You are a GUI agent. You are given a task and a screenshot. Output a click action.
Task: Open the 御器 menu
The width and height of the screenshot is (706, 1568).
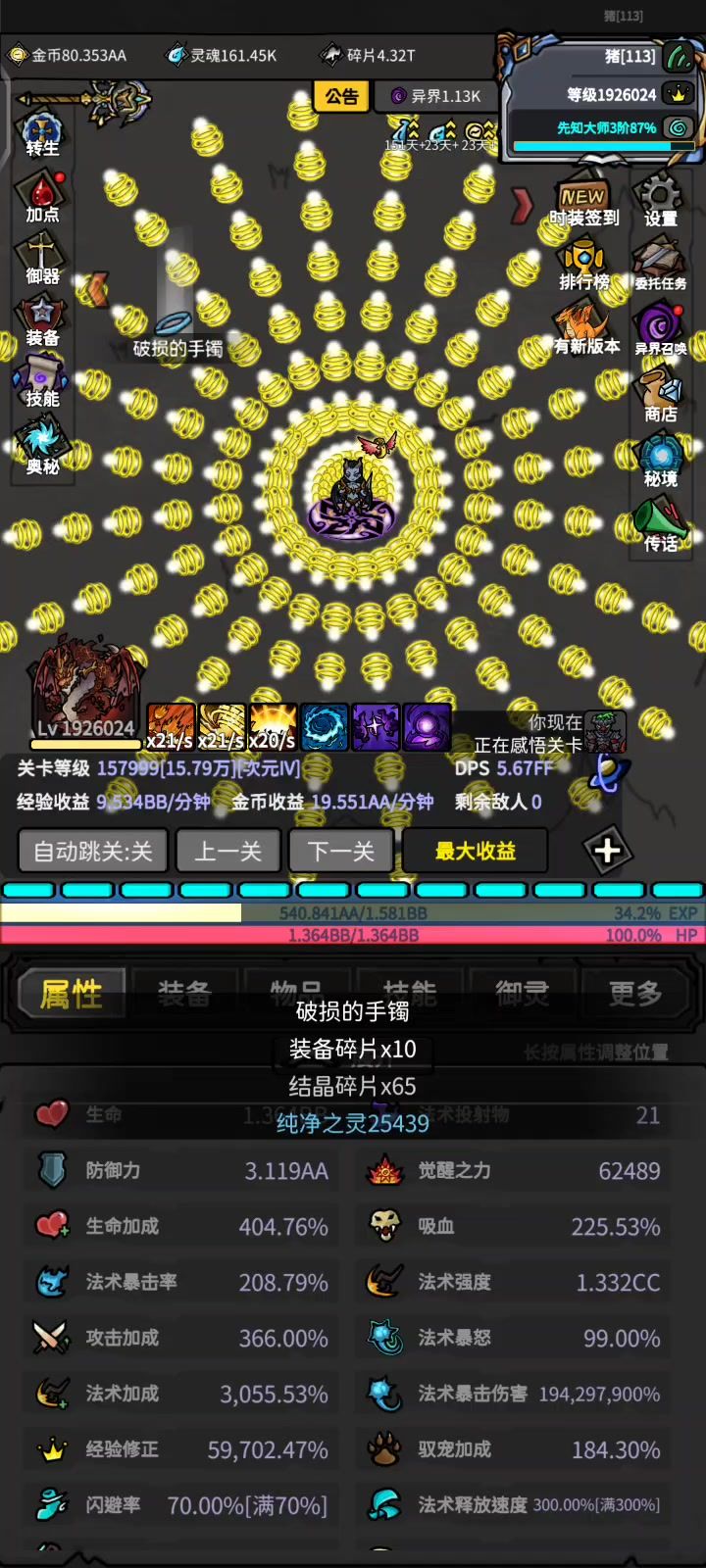(42, 260)
